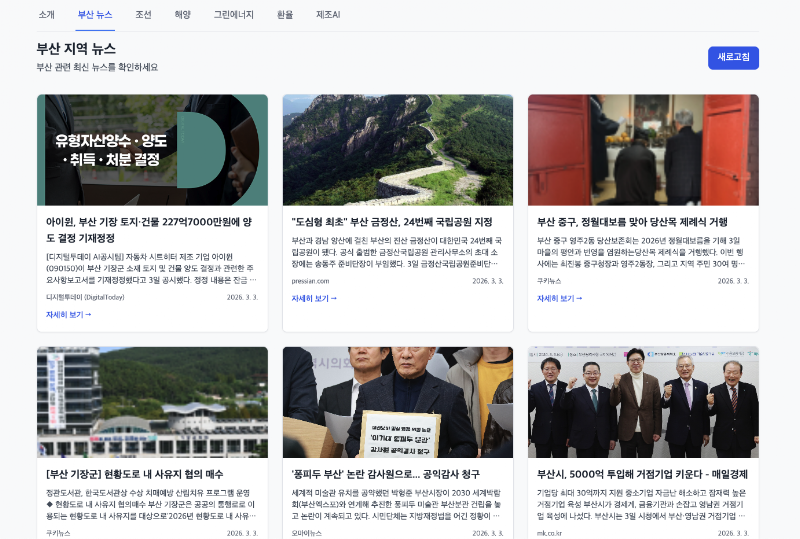Switch to the 해양 tab
Image resolution: width=800 pixels, height=539 pixels.
pos(182,15)
